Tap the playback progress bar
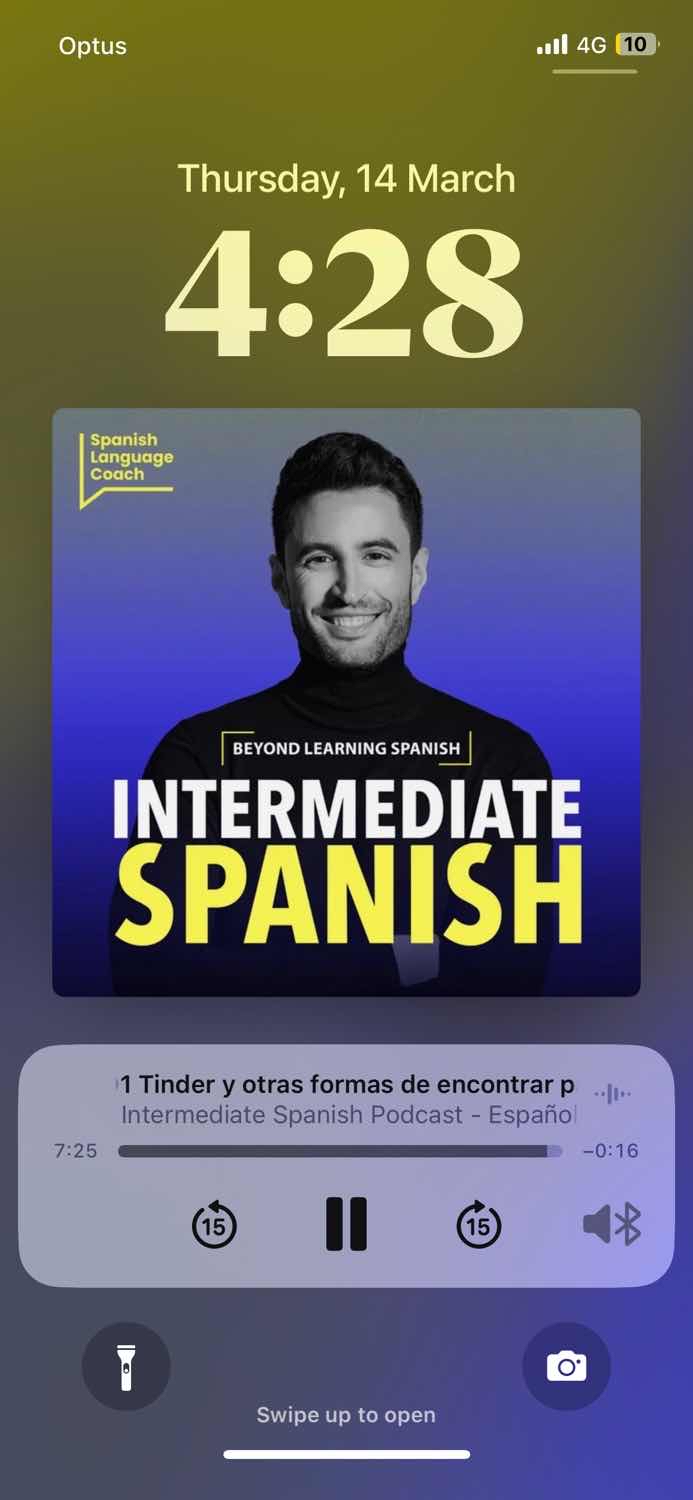Viewport: 693px width, 1500px height. (340, 1151)
